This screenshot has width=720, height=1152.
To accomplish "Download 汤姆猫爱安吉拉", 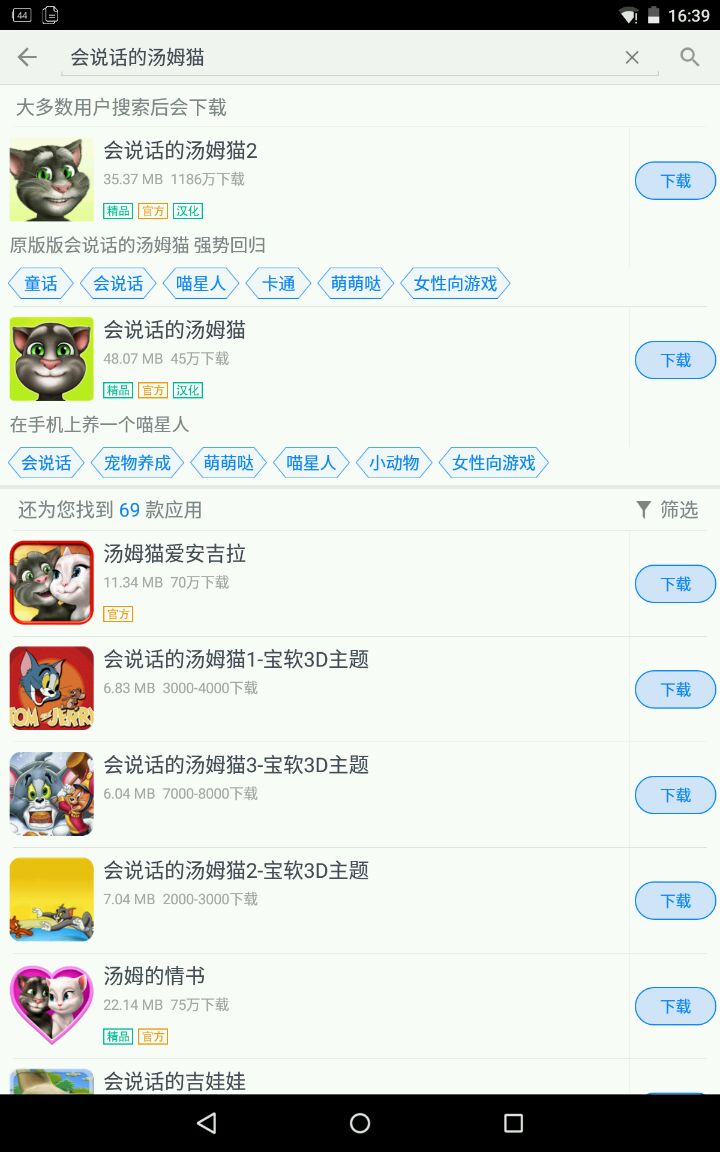I will pos(675,584).
